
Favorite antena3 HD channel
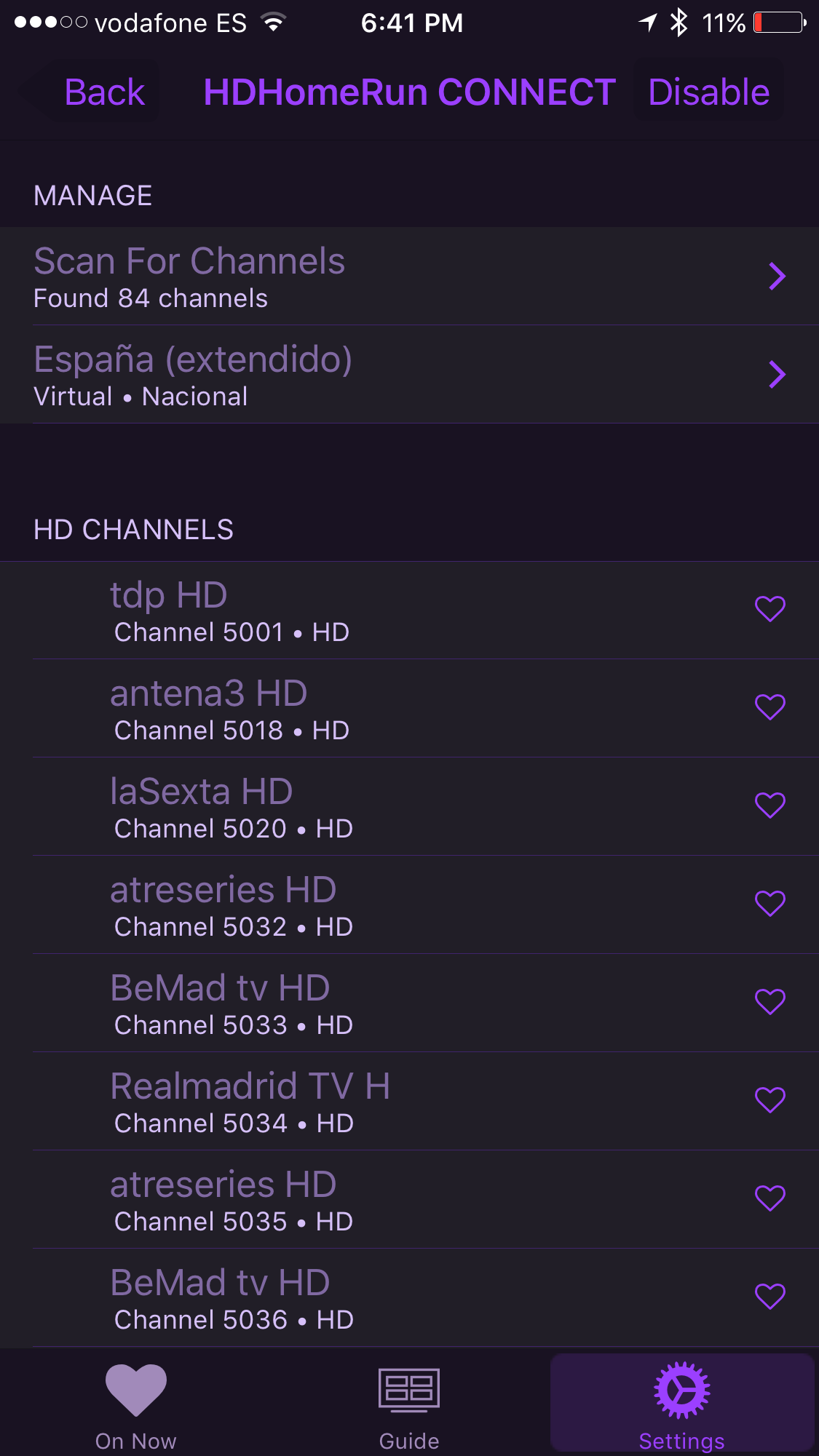(769, 707)
